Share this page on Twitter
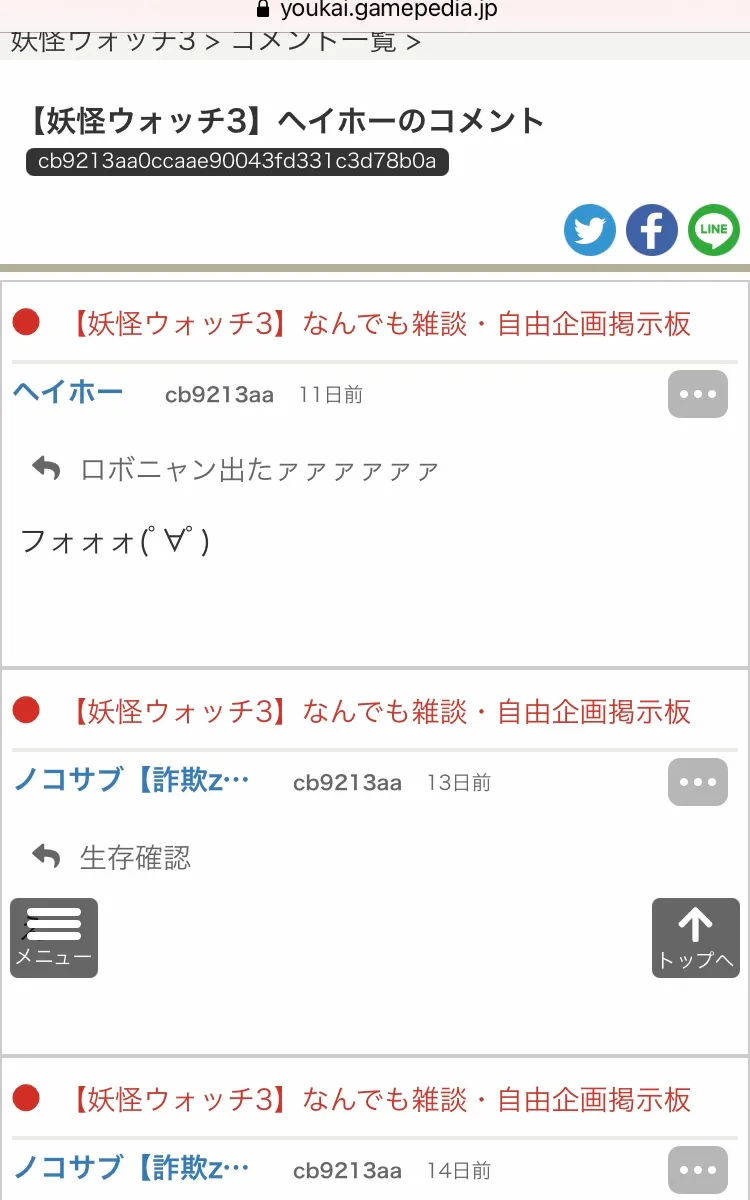Viewport: 750px width, 1200px height. tap(589, 230)
